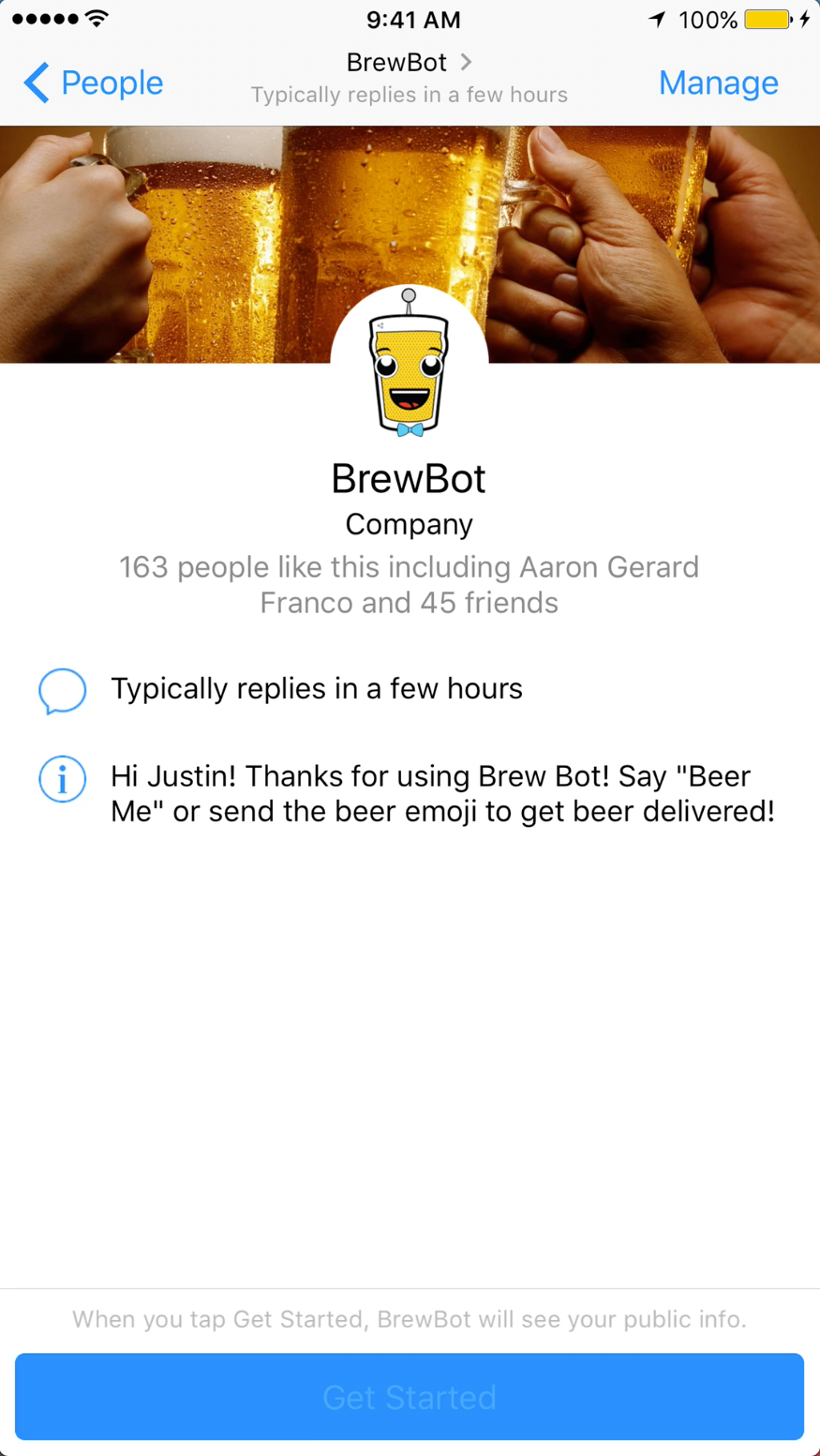Open BrewBot details from the title

(x=409, y=63)
